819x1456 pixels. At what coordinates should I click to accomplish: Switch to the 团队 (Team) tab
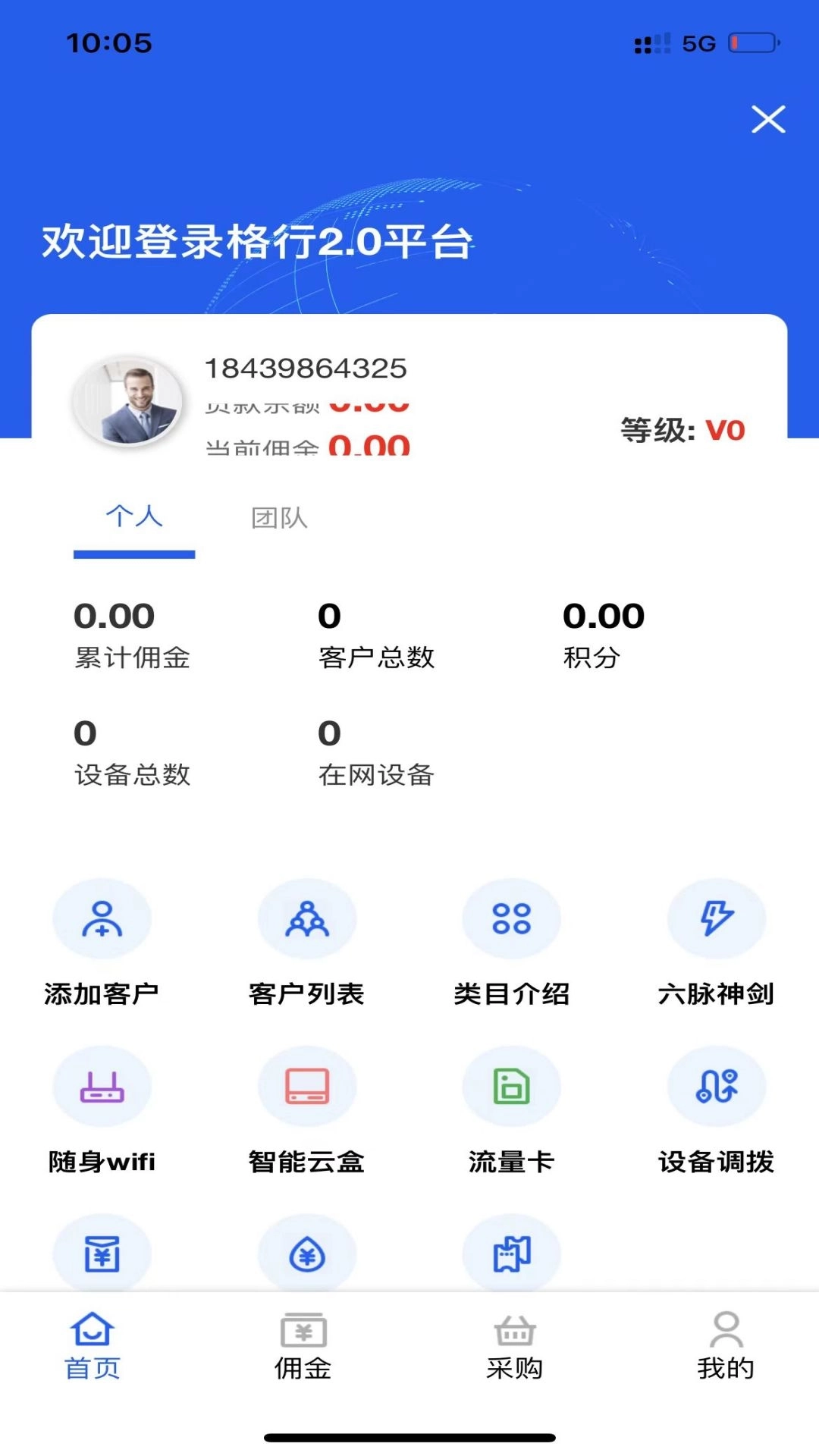(x=278, y=518)
